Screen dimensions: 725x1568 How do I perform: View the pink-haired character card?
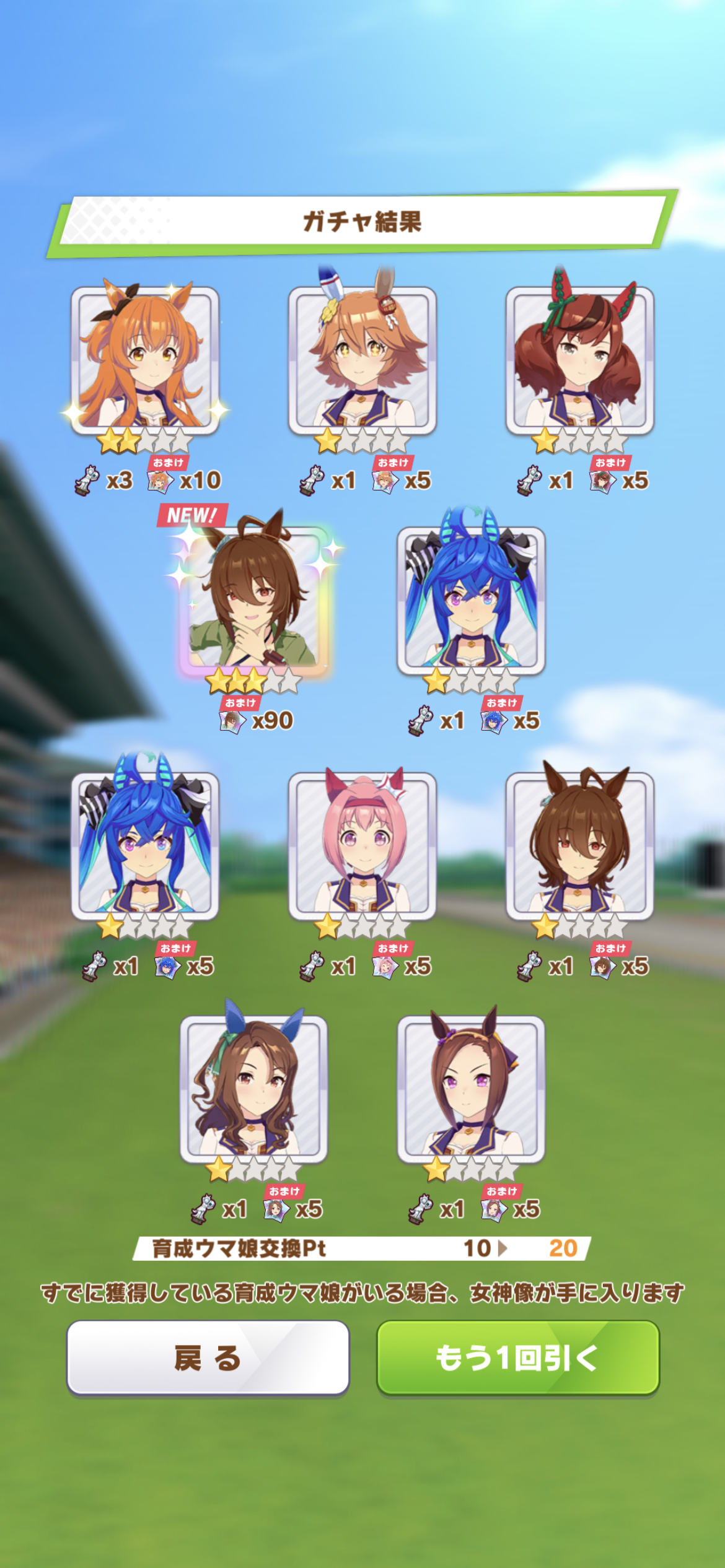(x=362, y=846)
